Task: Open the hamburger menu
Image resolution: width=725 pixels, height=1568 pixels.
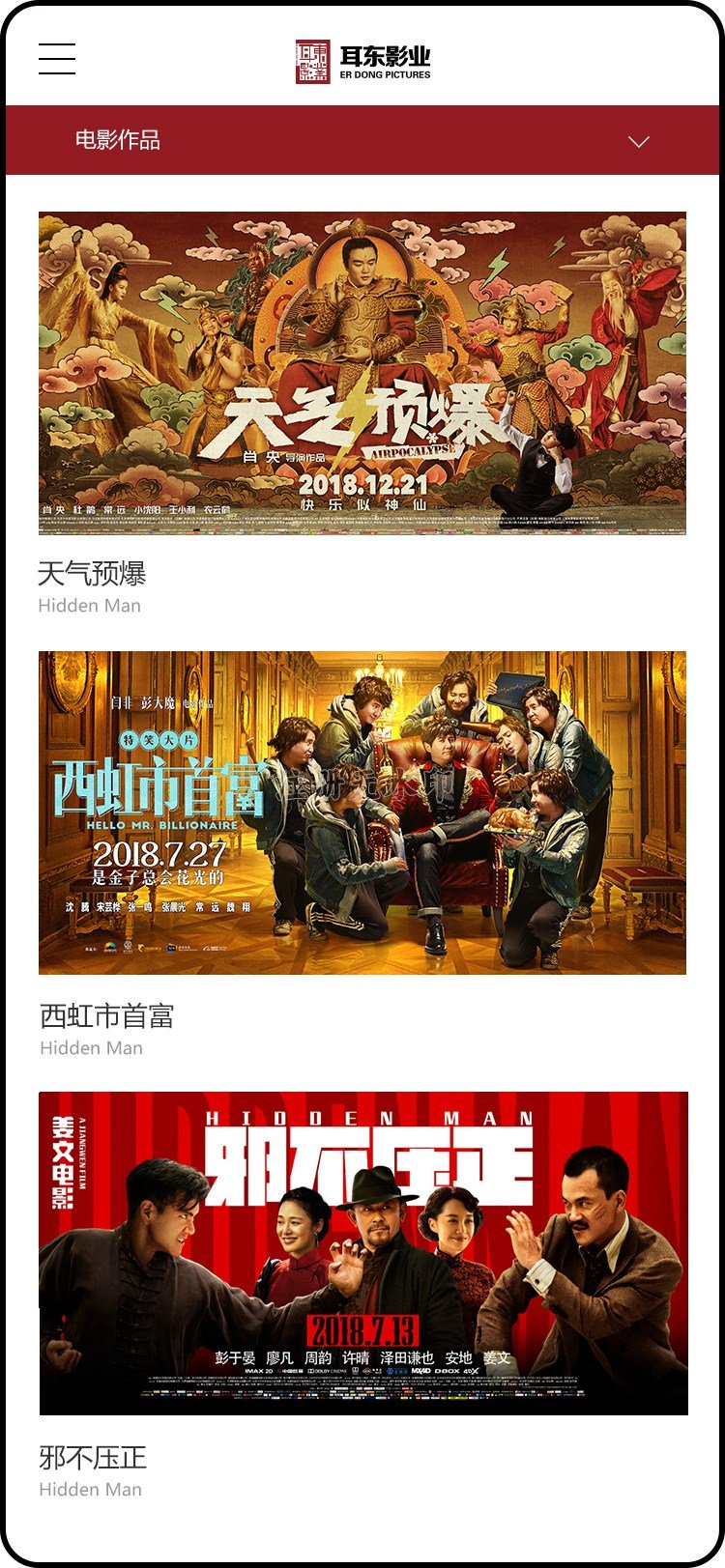Action: point(57,59)
